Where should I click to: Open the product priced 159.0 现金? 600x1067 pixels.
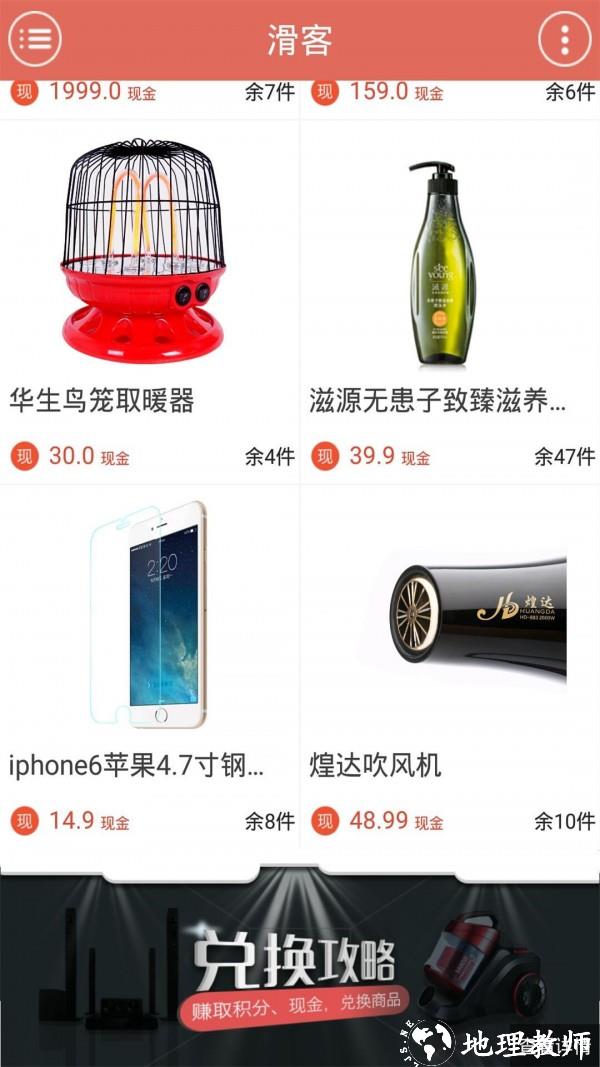coord(450,94)
